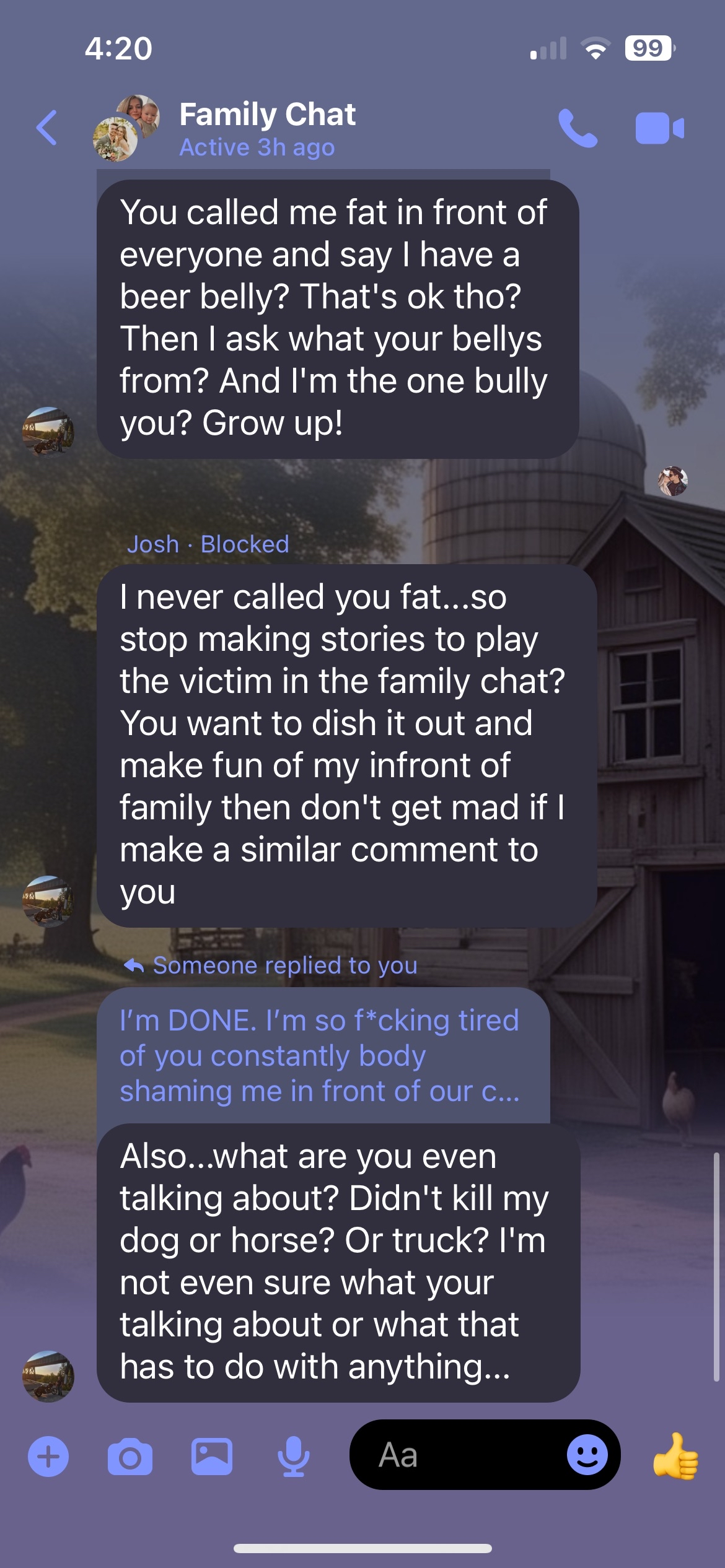
Task: Open Family Chat group details
Action: [x=266, y=128]
